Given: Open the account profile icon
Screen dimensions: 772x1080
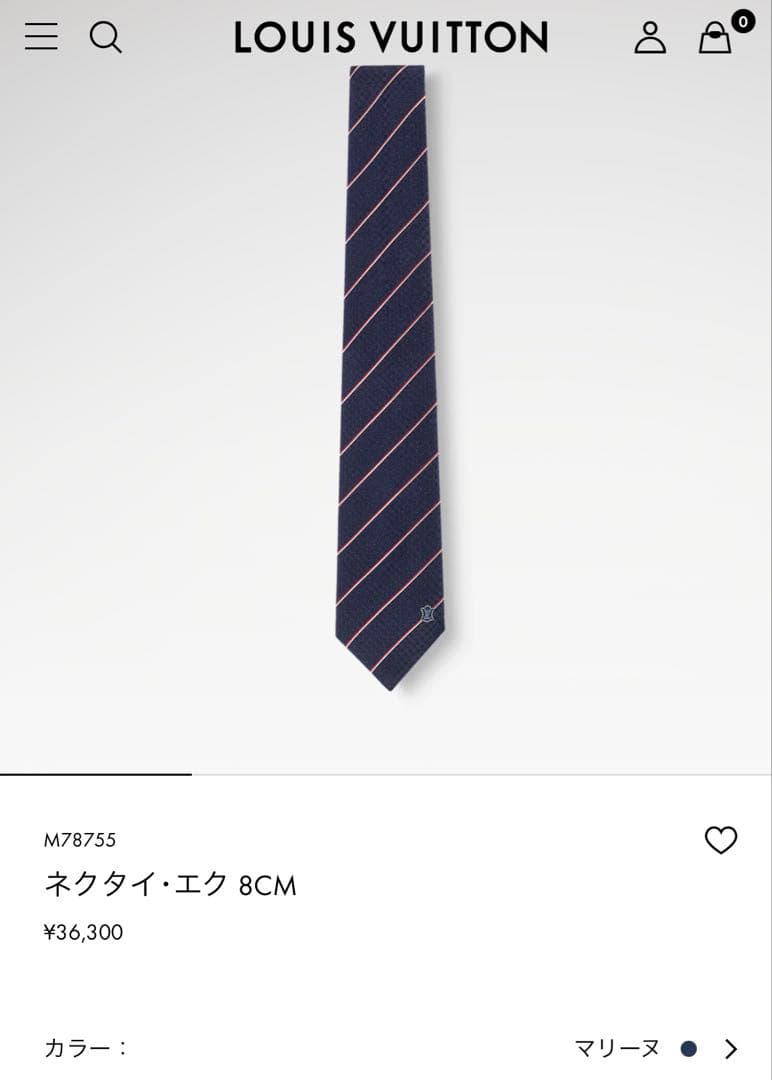Looking at the screenshot, I should [650, 37].
